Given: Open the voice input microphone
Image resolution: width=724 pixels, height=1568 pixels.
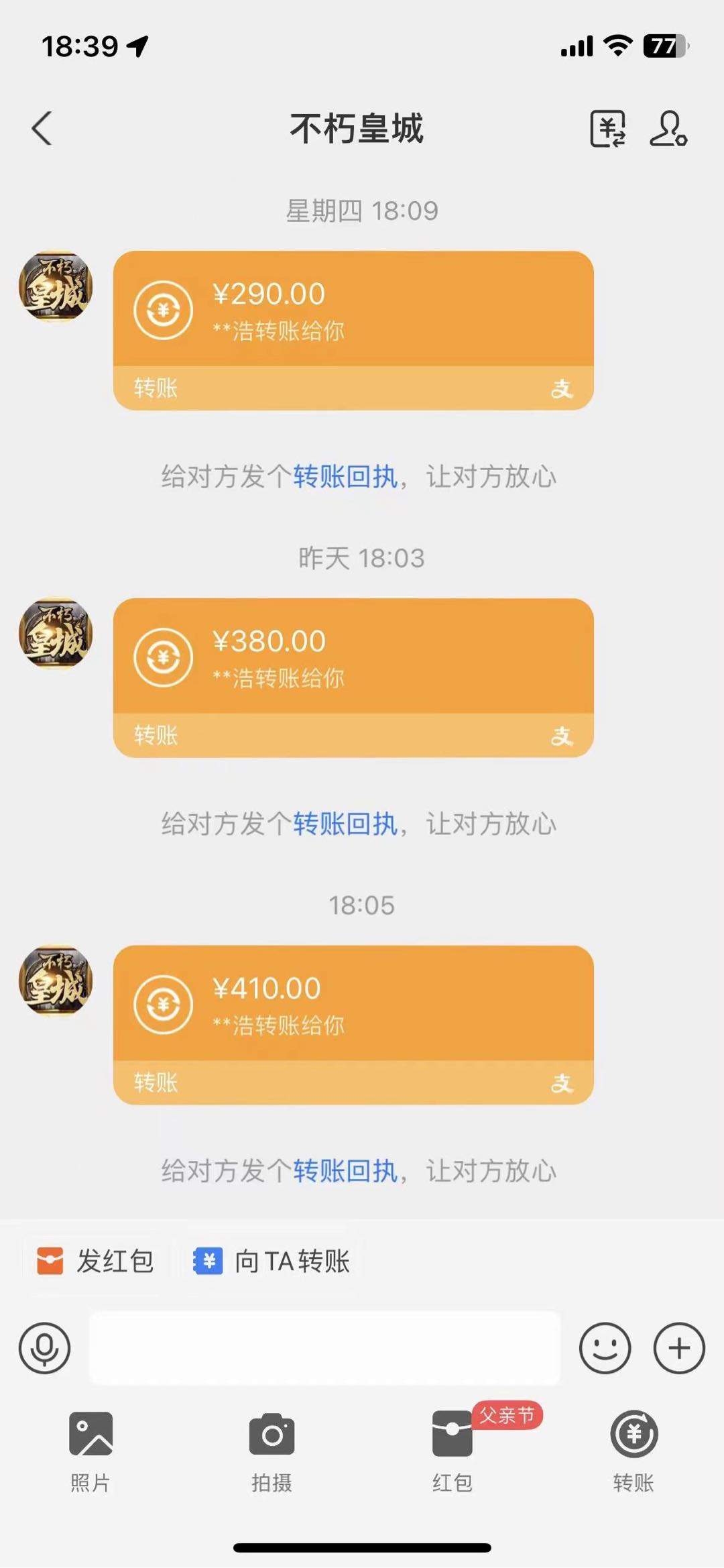Looking at the screenshot, I should click(44, 1349).
